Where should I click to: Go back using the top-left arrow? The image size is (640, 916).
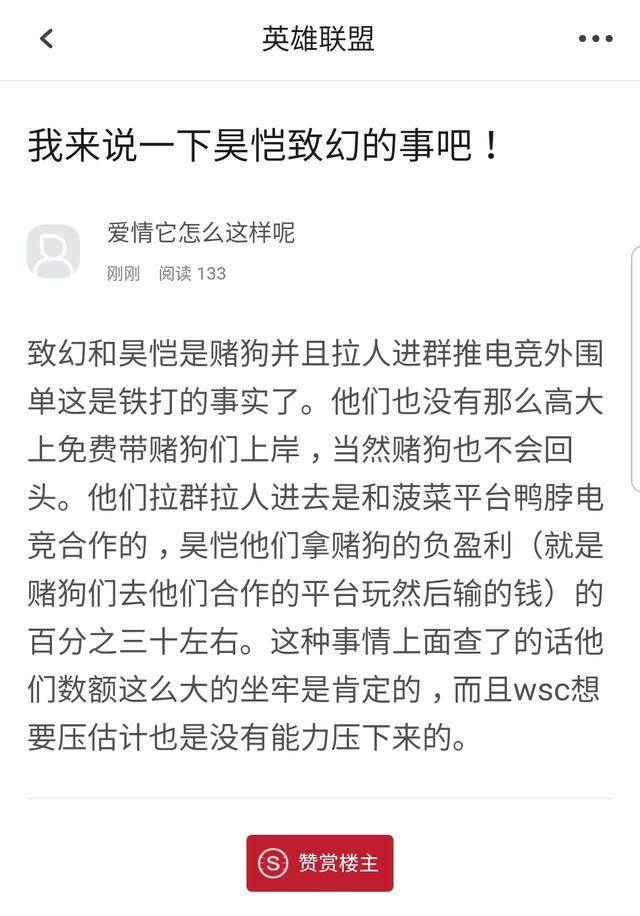click(46, 39)
